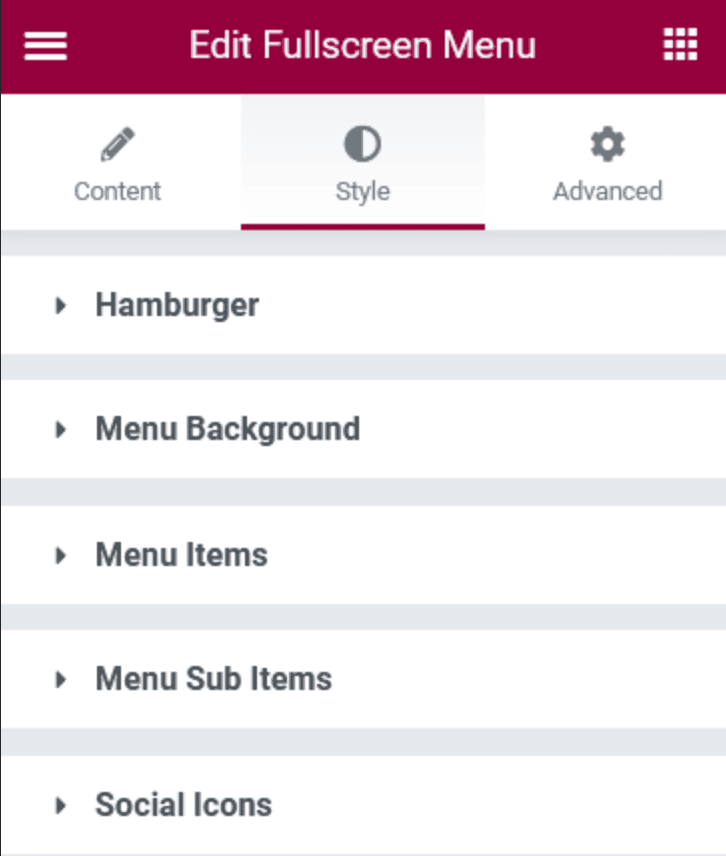
Task: Switch to the Content tab
Action: [x=118, y=164]
